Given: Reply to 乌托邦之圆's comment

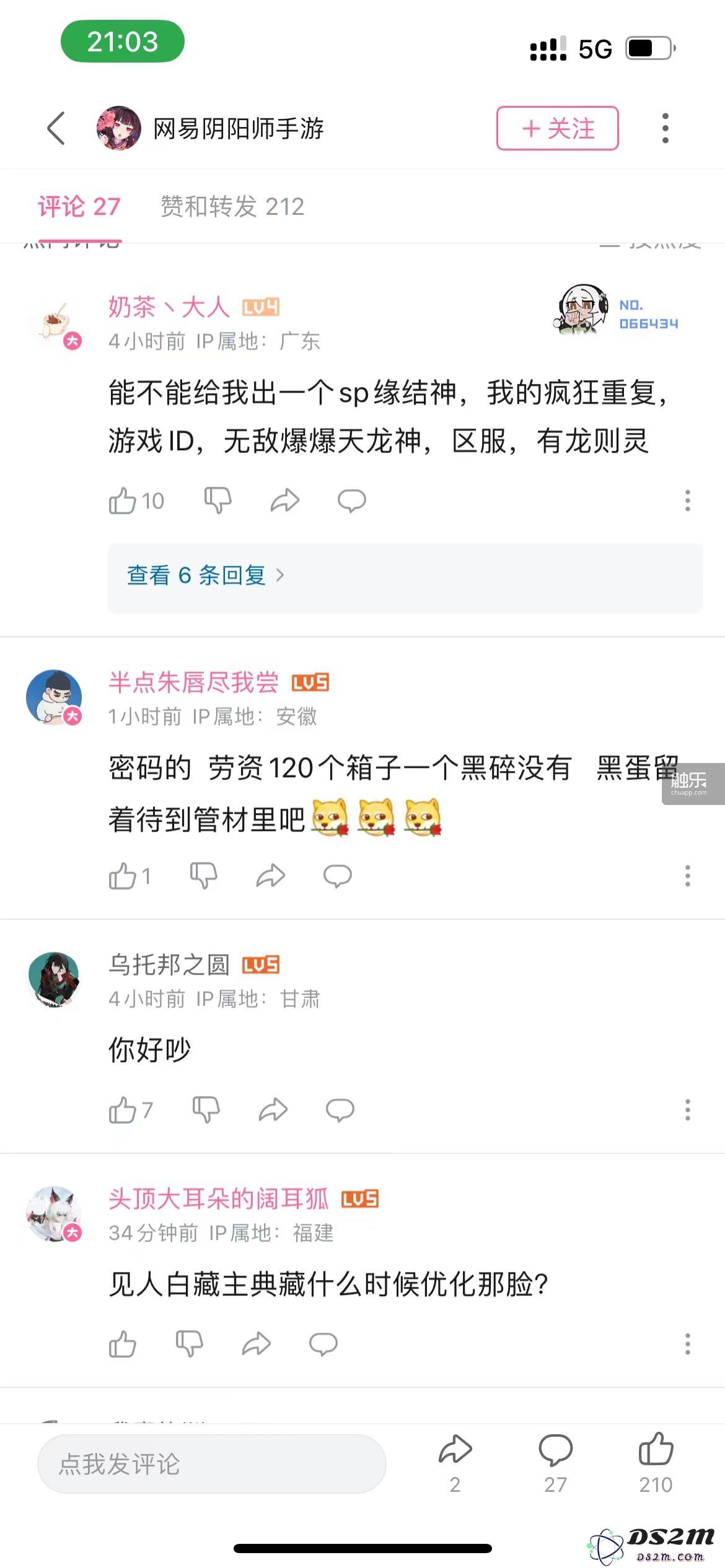Looking at the screenshot, I should (340, 1110).
